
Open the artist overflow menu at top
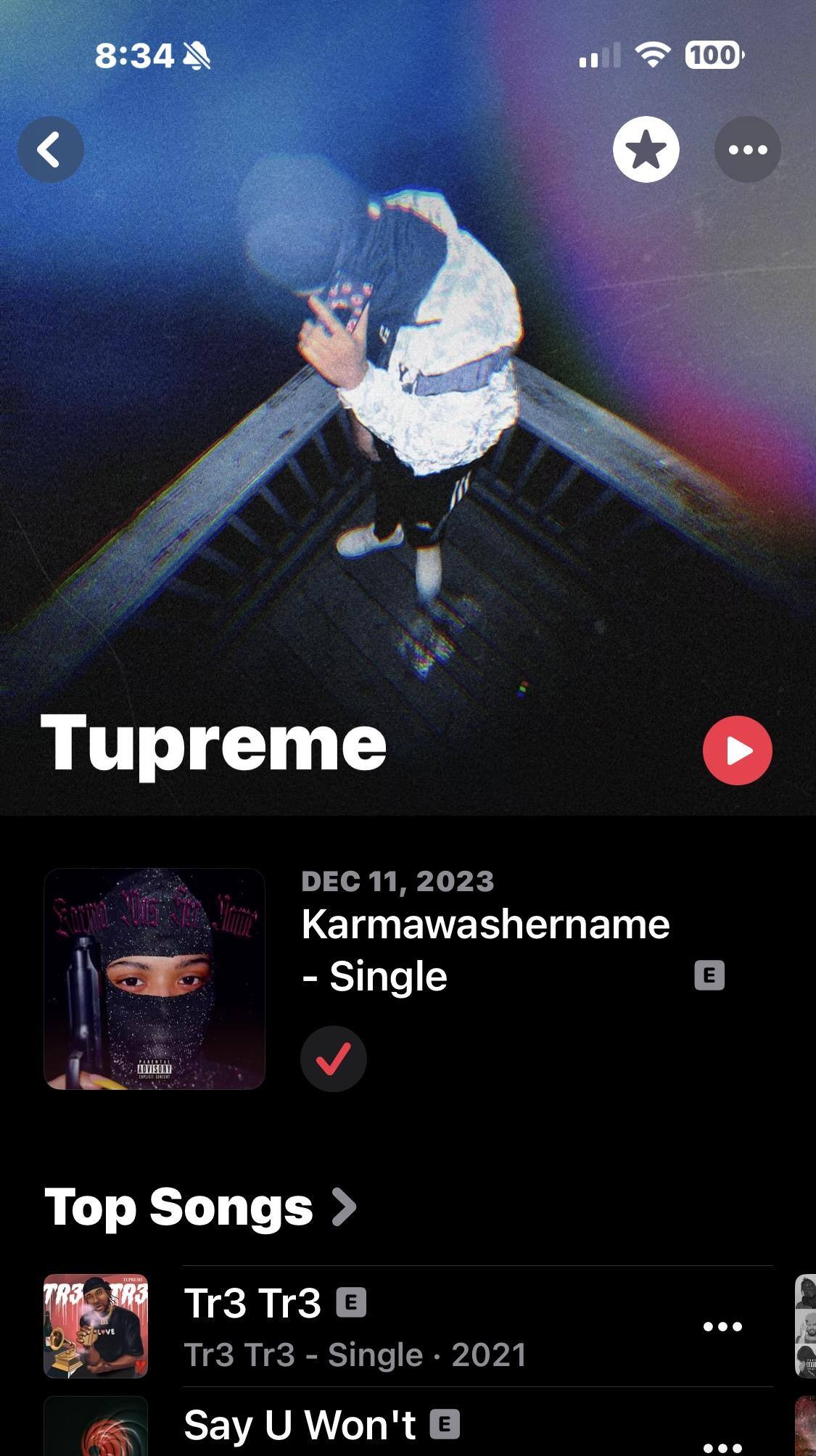747,149
